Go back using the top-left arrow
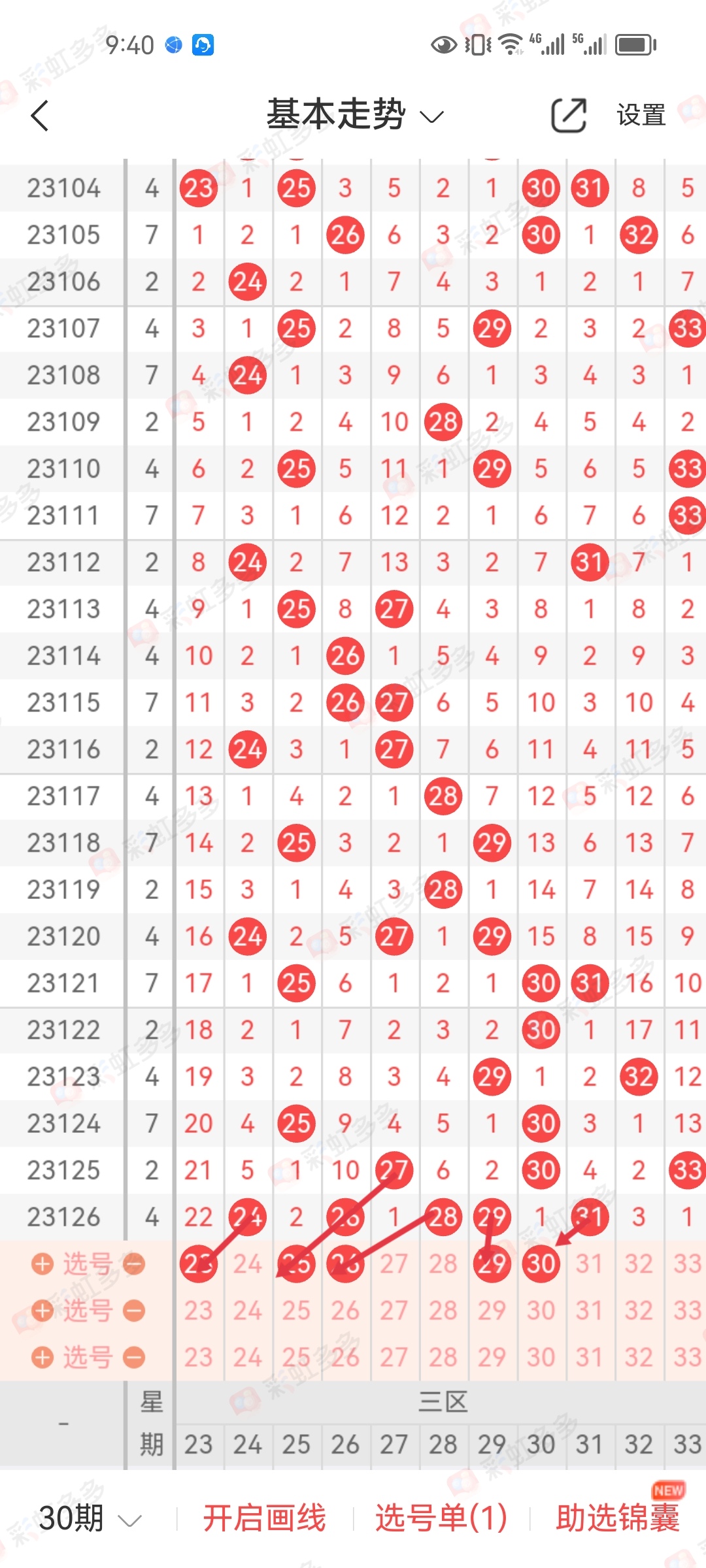The height and width of the screenshot is (1568, 706). (41, 116)
